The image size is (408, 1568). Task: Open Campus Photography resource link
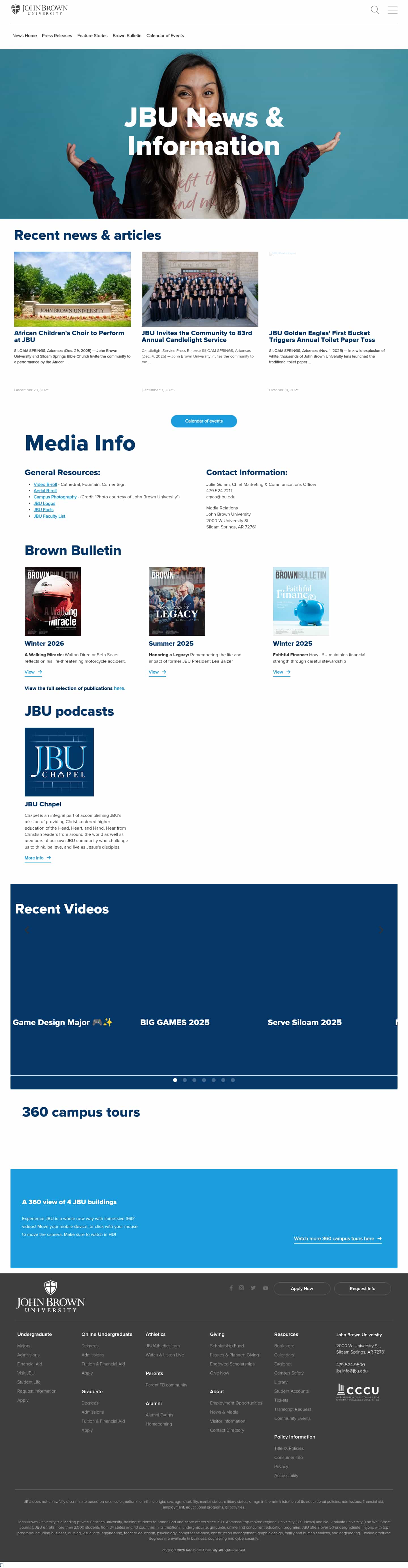[x=55, y=497]
